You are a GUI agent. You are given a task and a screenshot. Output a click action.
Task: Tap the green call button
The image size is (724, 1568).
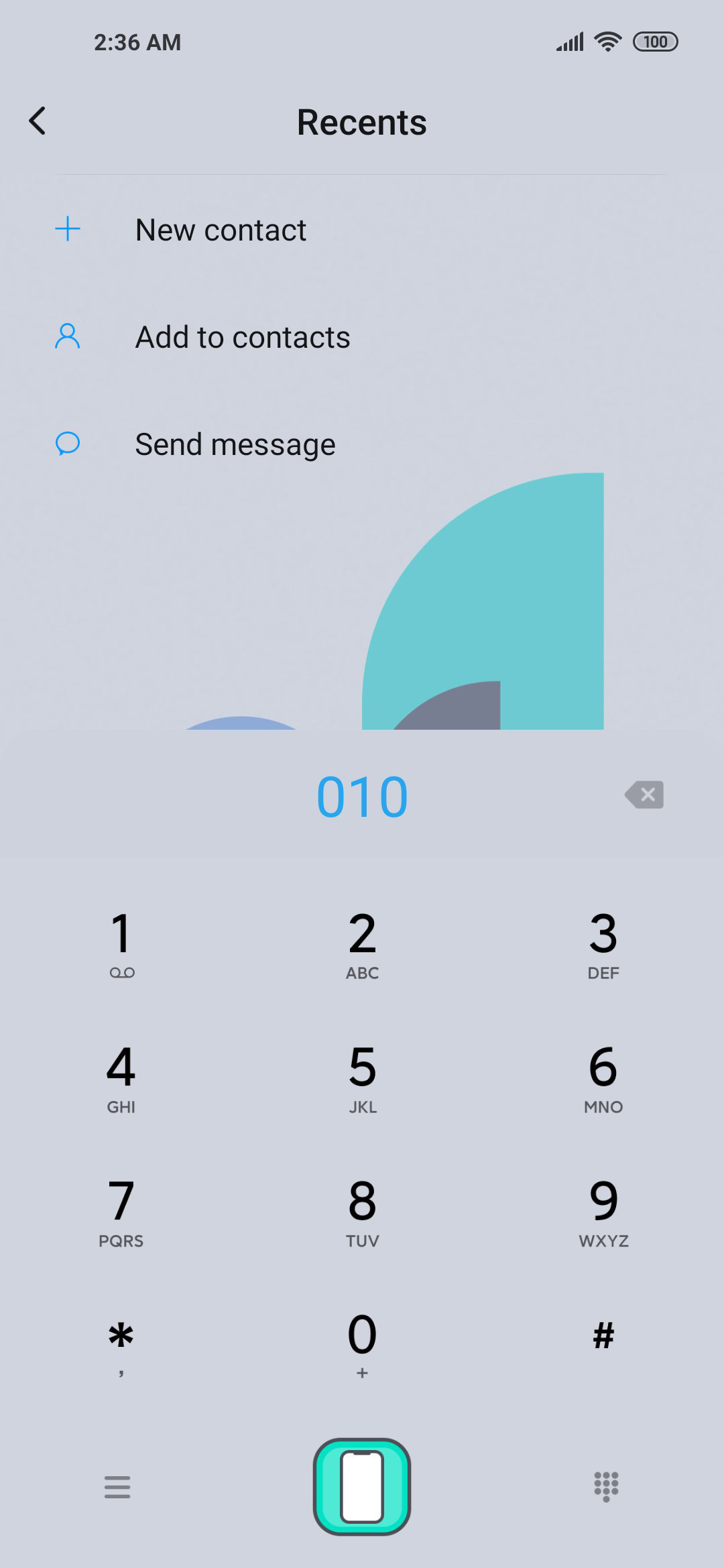[x=362, y=1487]
